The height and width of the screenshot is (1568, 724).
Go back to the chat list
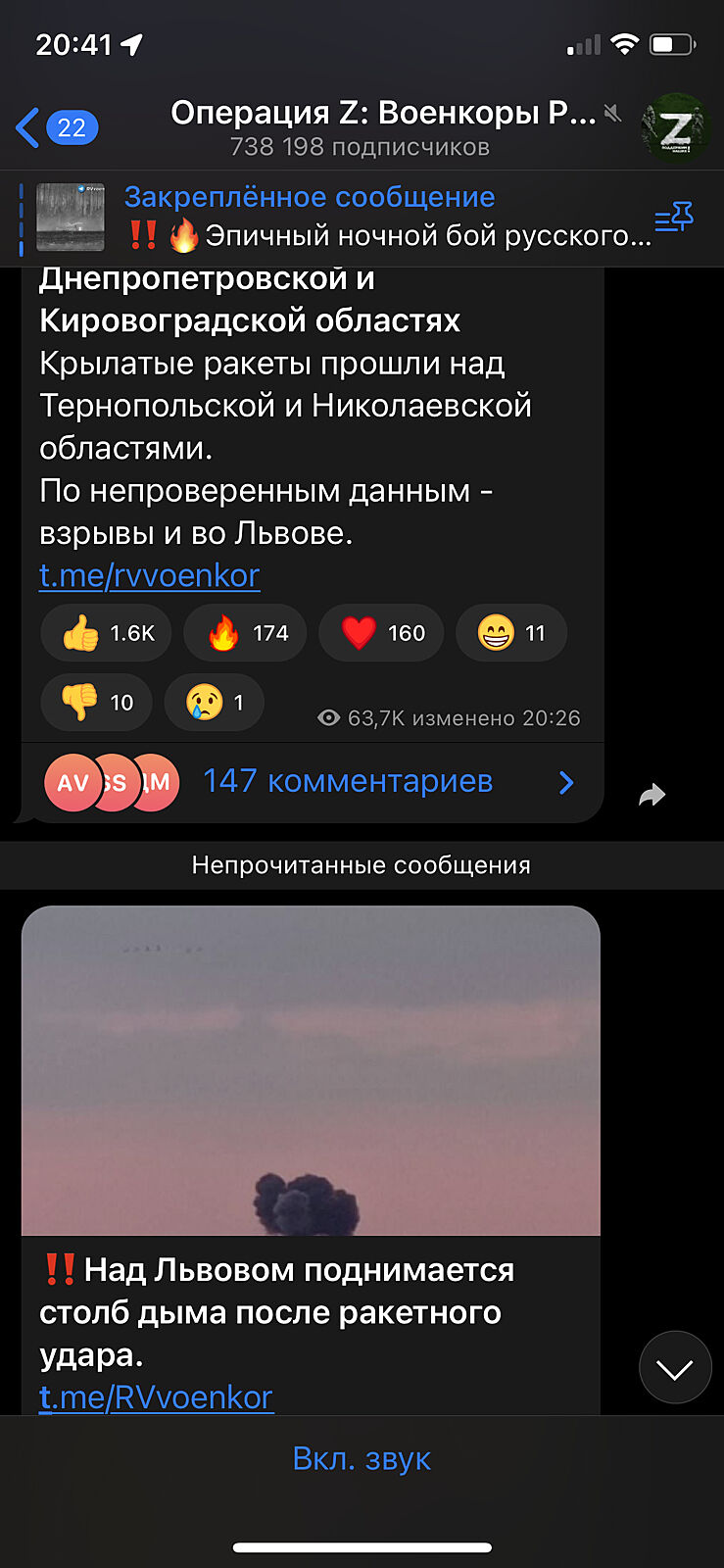(x=55, y=127)
